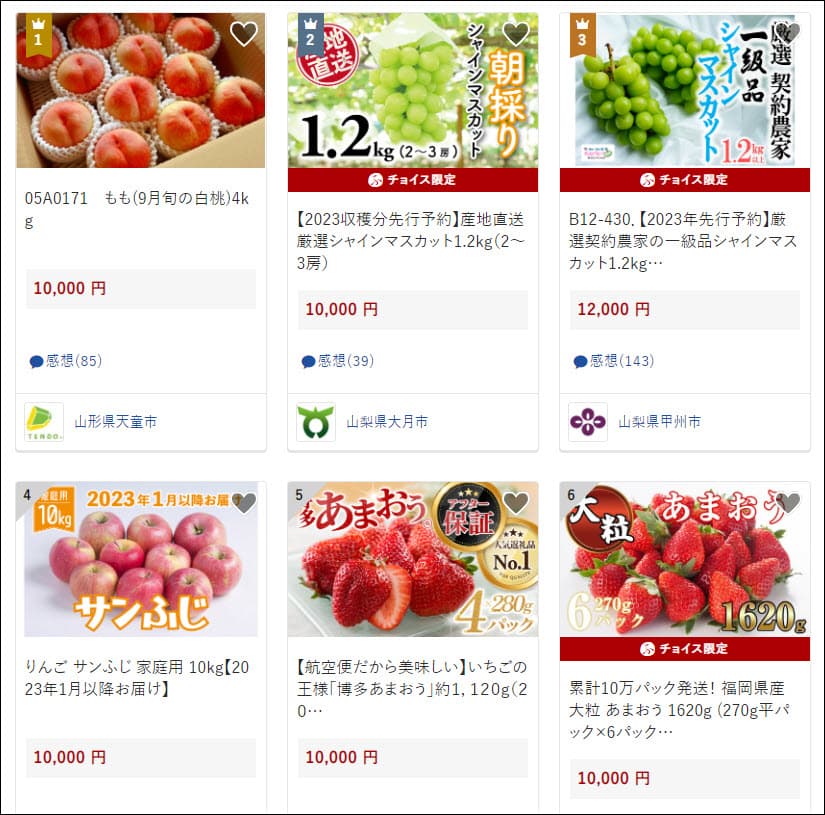Open 山形県天童市 municipality page
This screenshot has width=825, height=815.
pos(115,422)
